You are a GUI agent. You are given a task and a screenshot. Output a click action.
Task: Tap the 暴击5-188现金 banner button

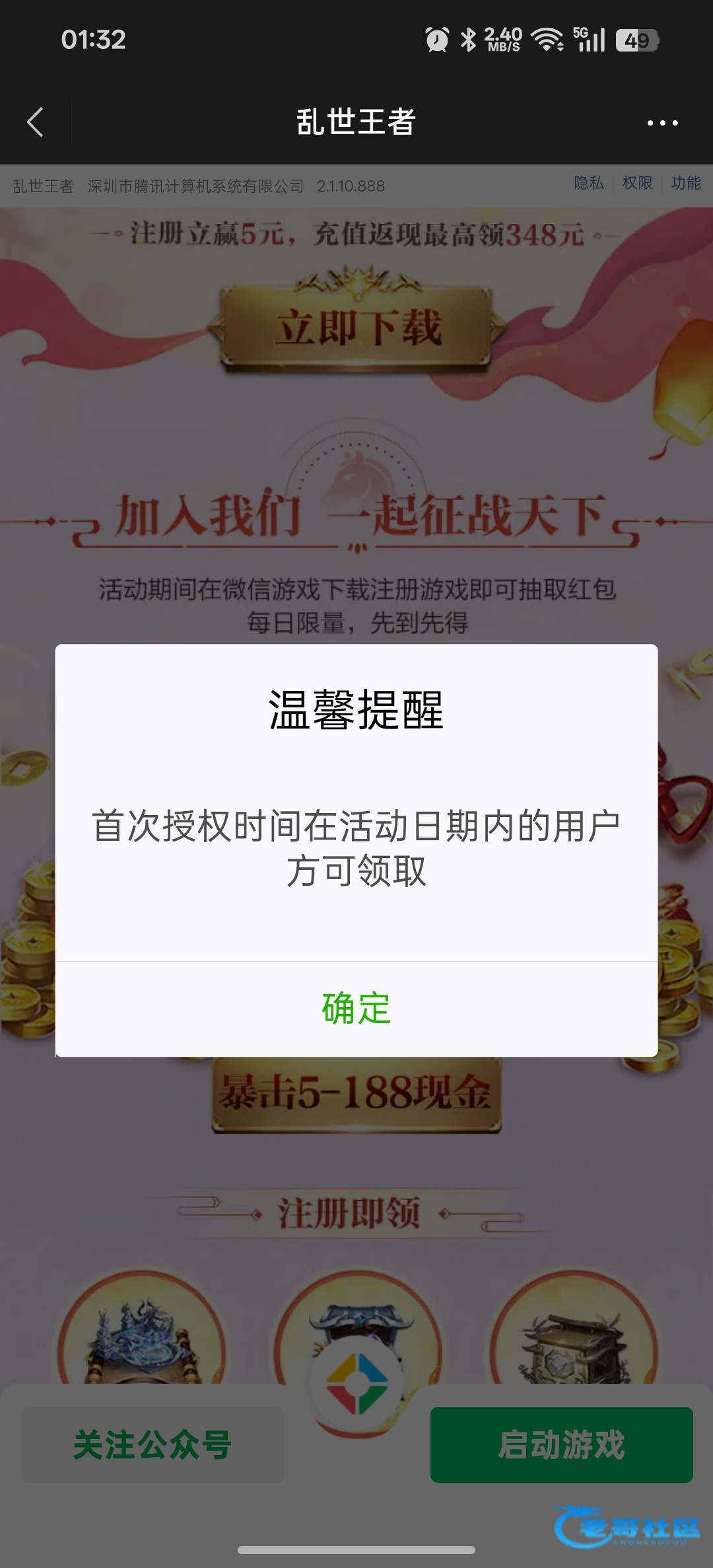coord(356,1092)
